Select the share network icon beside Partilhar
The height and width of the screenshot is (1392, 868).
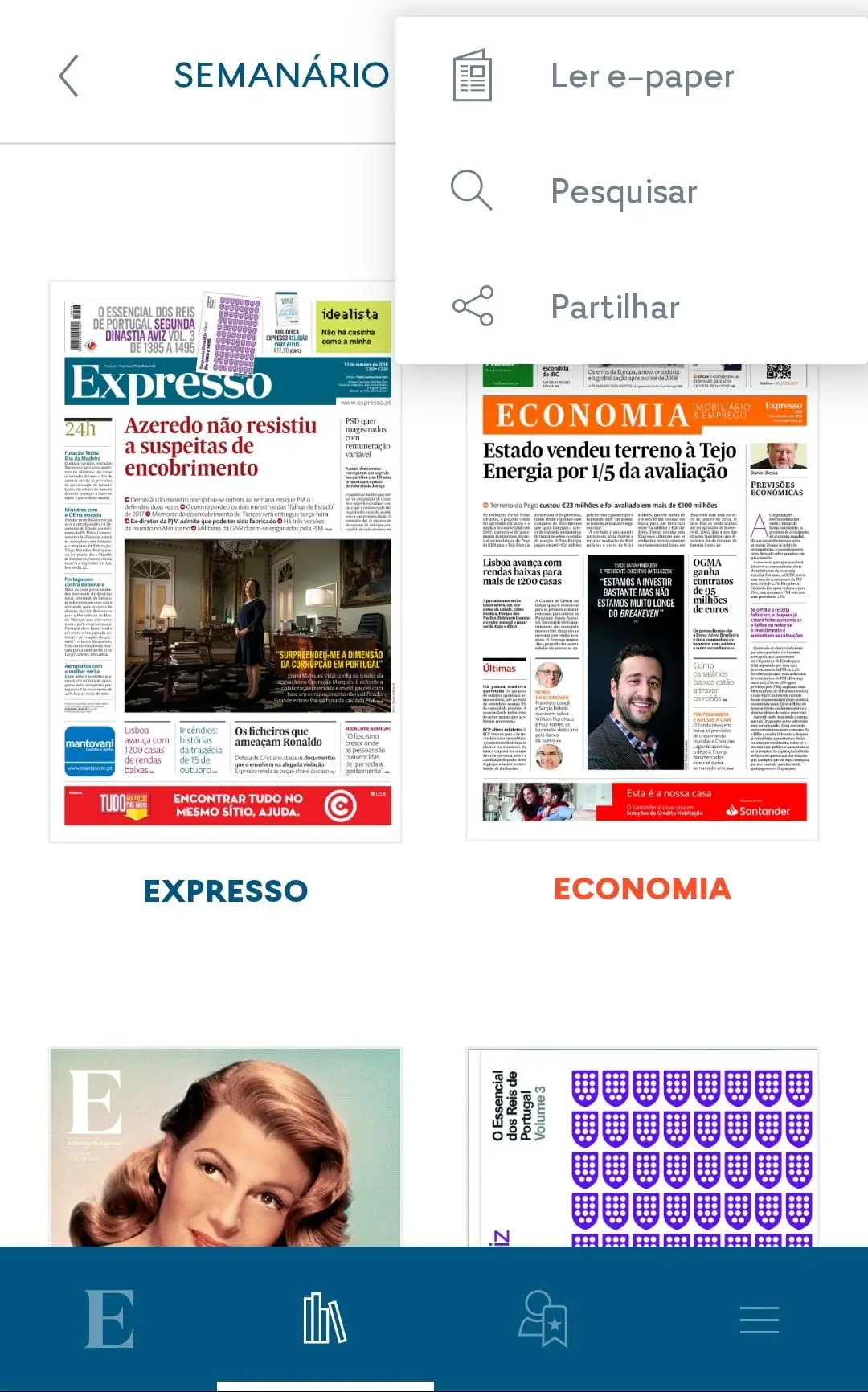pyautogui.click(x=471, y=305)
